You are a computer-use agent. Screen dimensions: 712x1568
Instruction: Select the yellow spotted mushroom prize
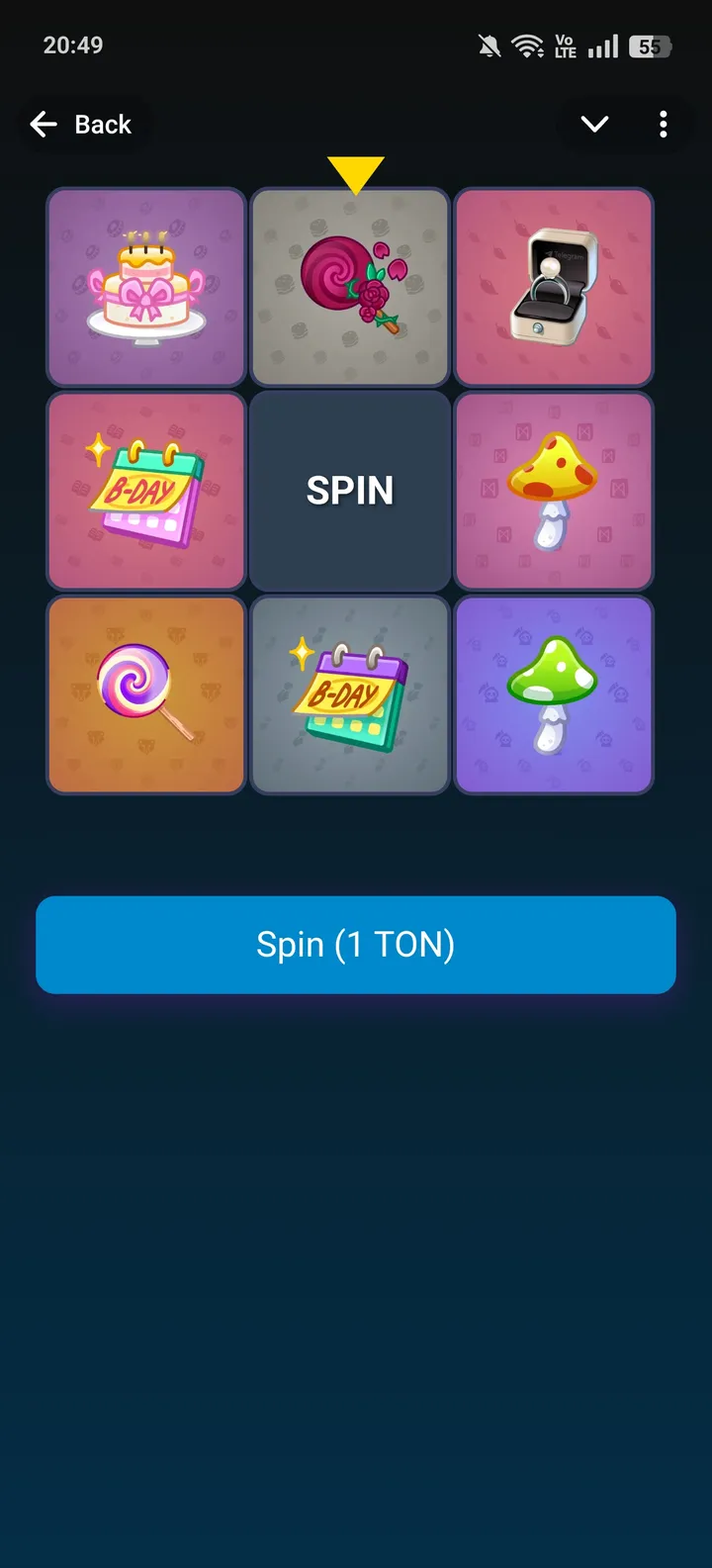click(x=555, y=491)
